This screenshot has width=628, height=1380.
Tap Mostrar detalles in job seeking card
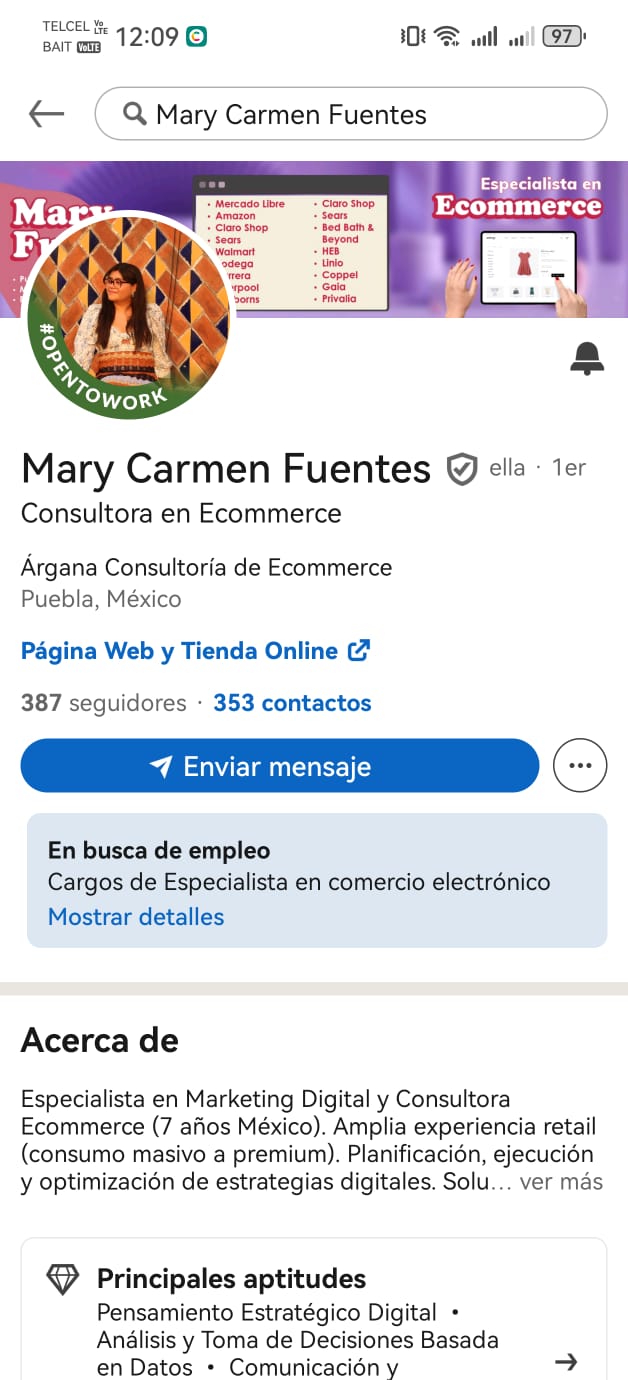[x=136, y=917]
